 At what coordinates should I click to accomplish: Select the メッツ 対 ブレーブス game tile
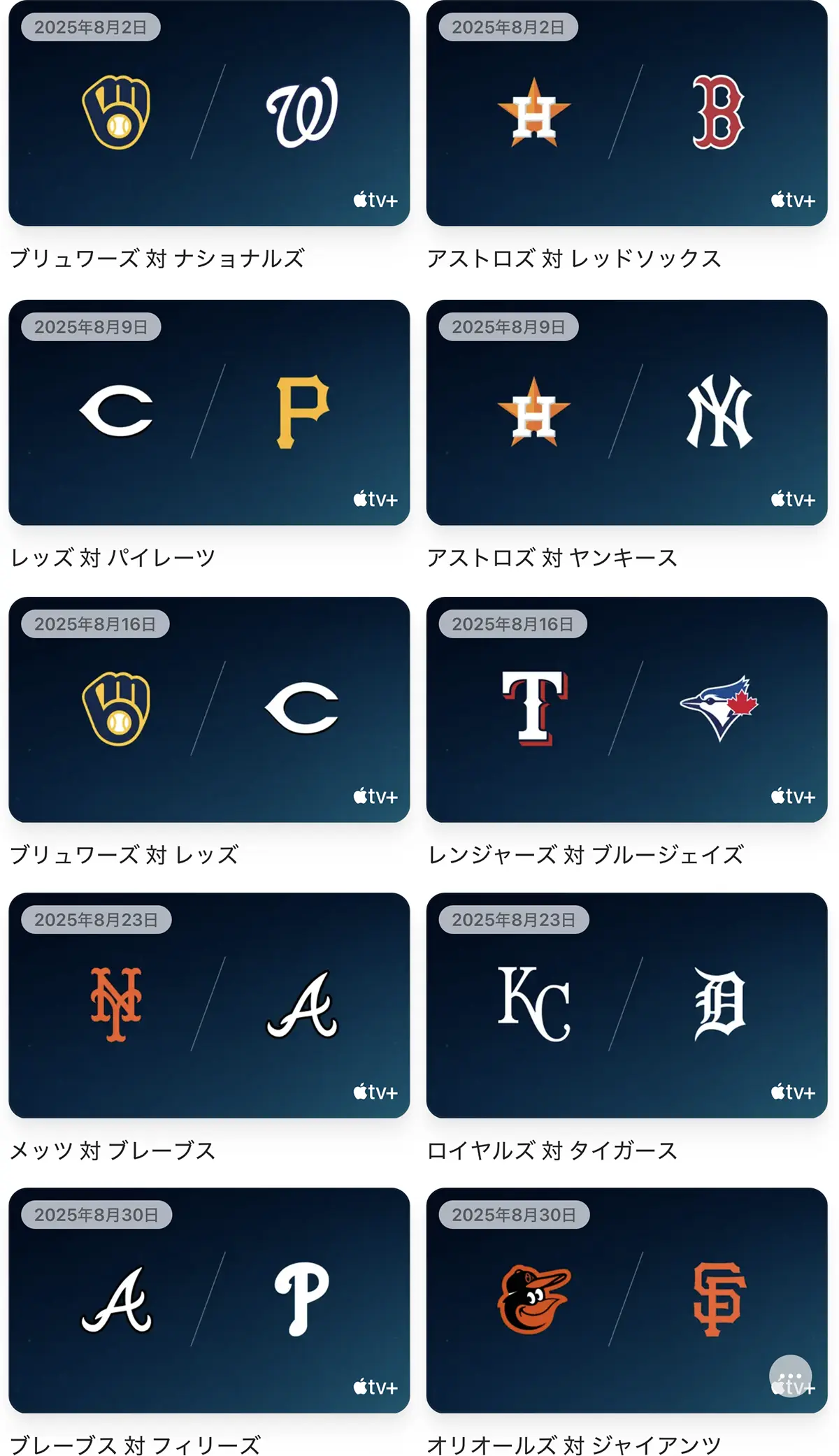tap(209, 1004)
